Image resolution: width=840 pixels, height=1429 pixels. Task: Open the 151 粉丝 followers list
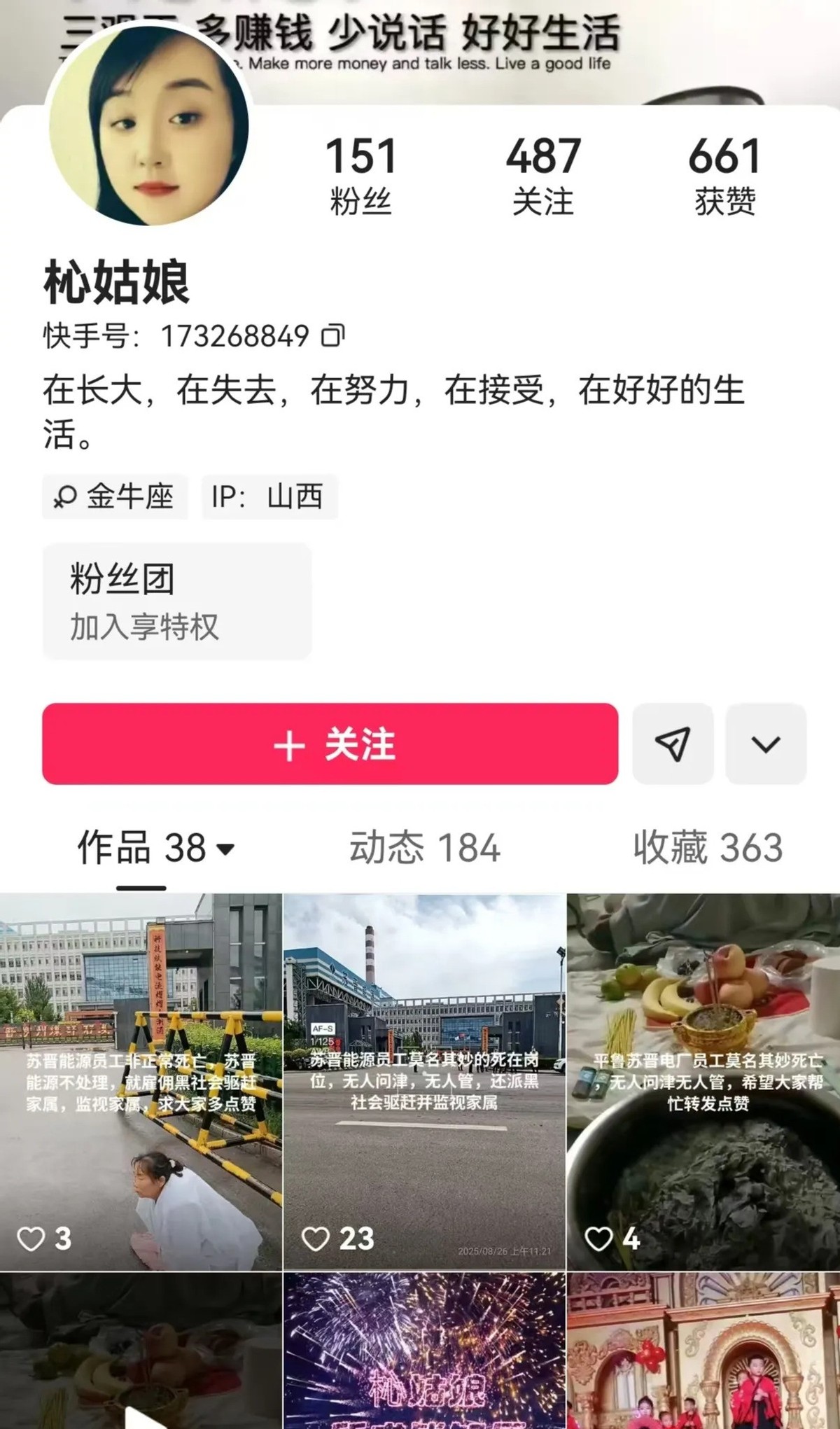(360, 175)
